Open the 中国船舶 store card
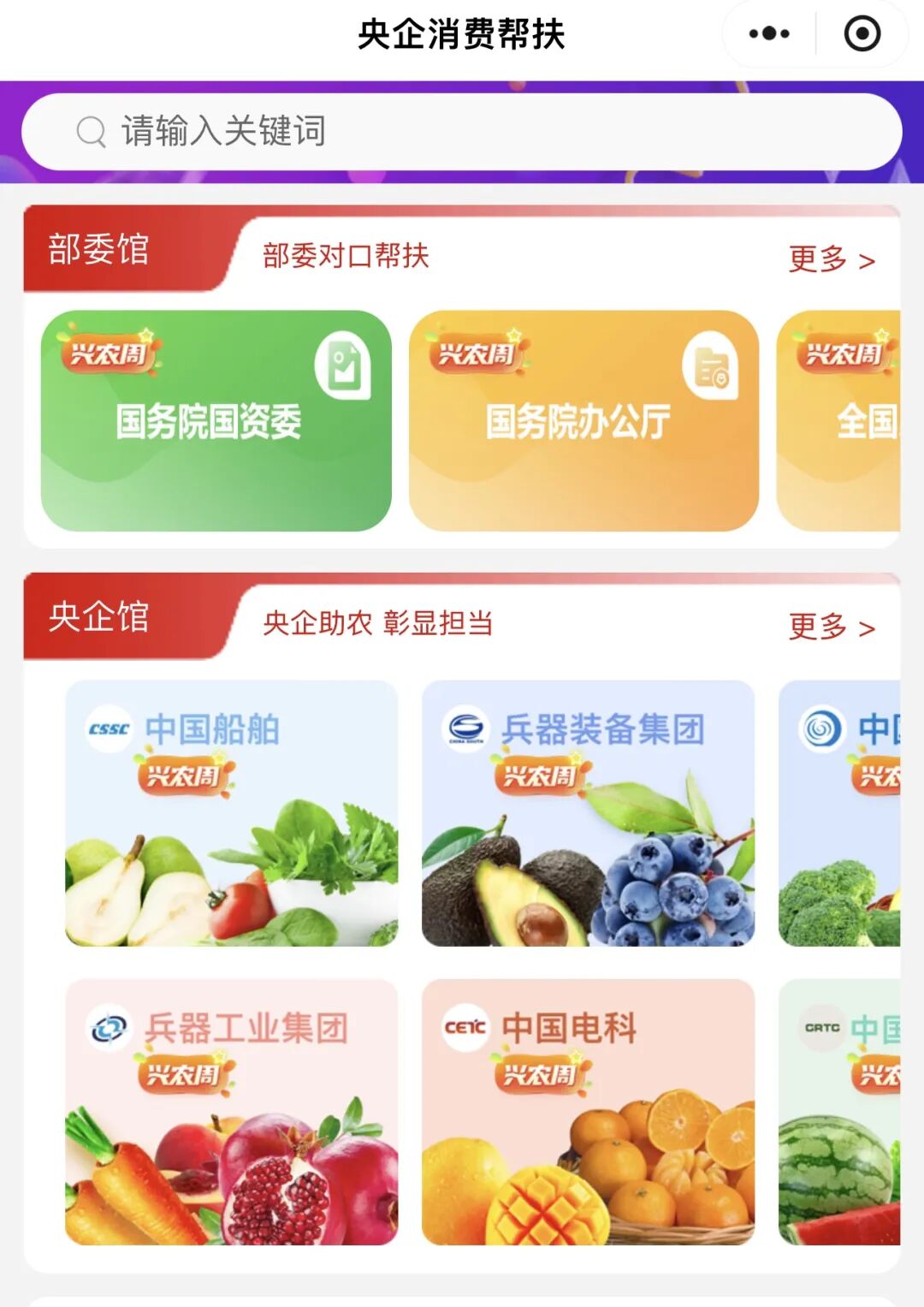924x1307 pixels. pos(232,813)
